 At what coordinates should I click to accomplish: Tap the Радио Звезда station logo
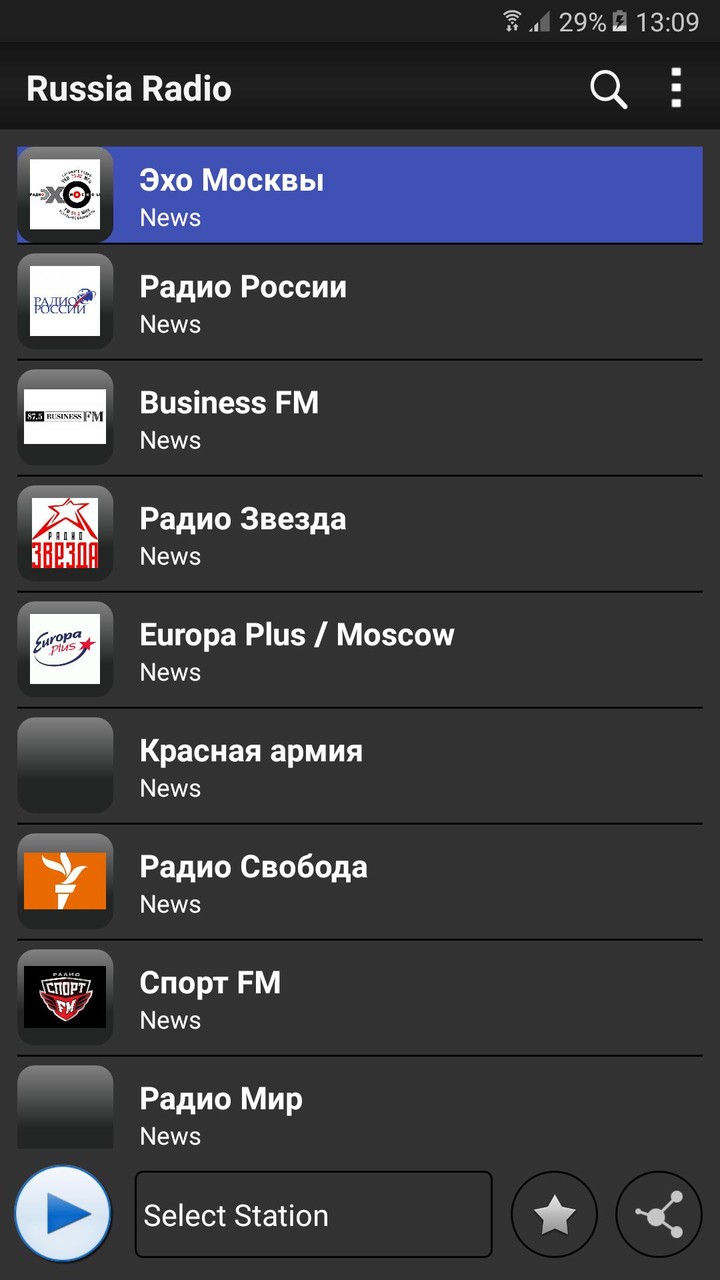tap(65, 533)
